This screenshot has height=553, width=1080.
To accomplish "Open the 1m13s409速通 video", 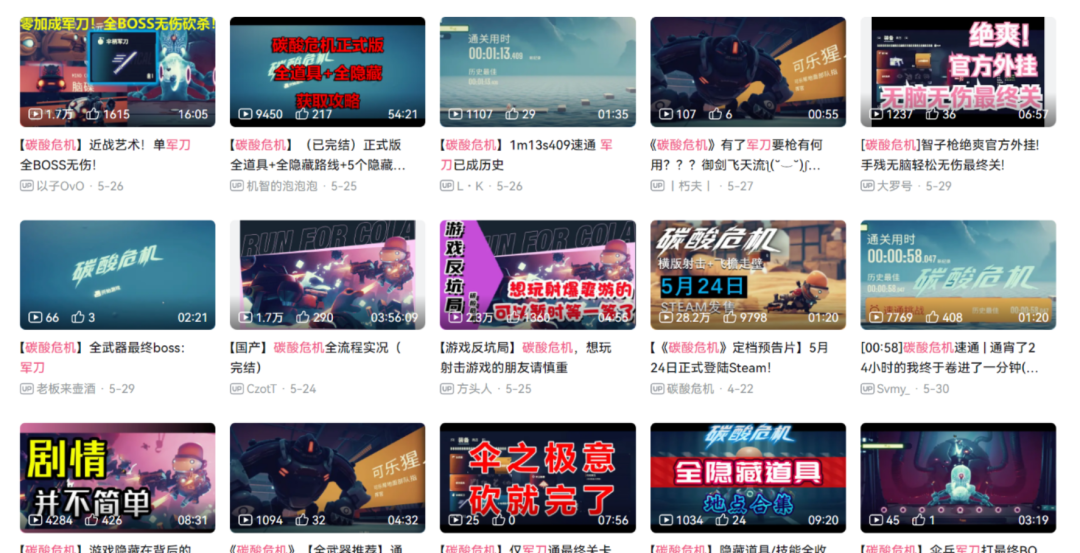I will (x=537, y=72).
